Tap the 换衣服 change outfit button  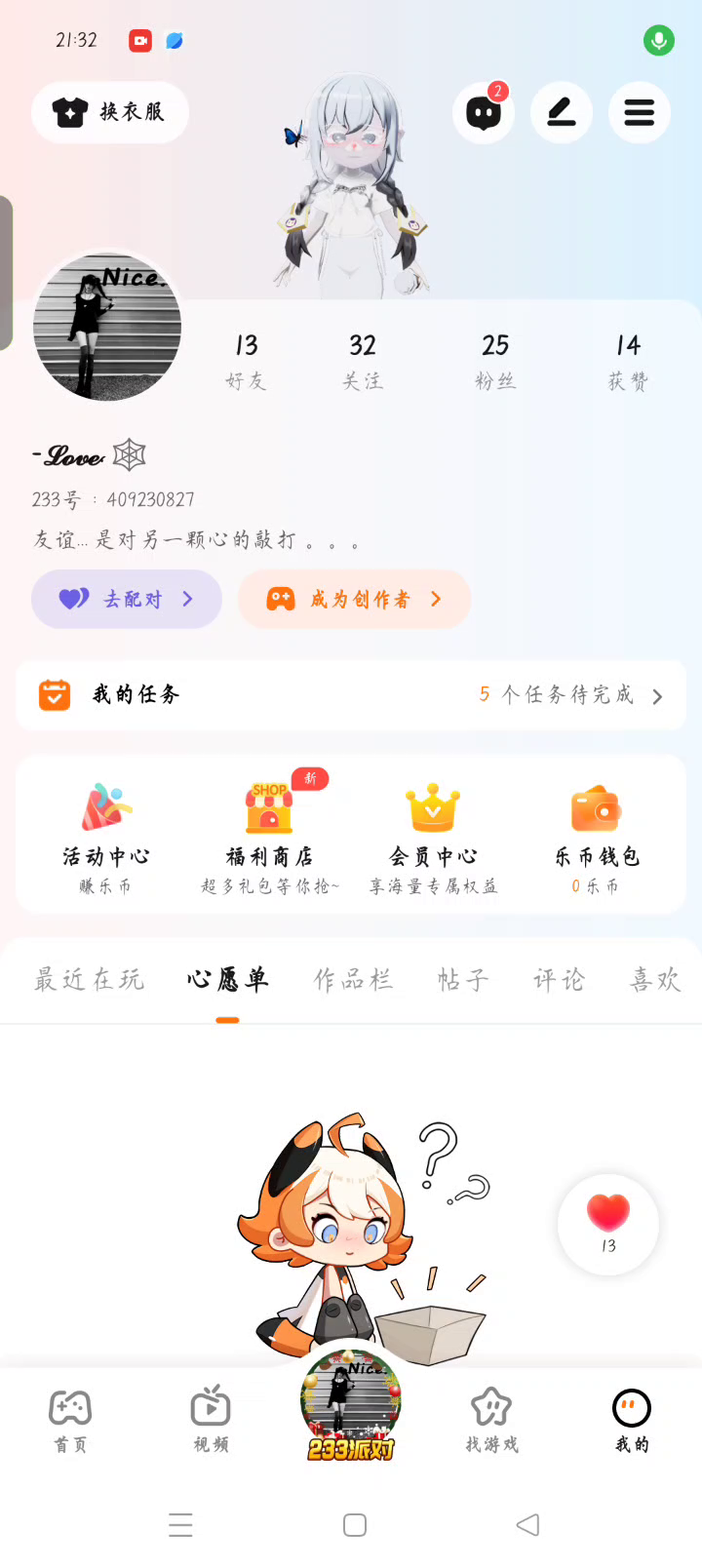[110, 113]
